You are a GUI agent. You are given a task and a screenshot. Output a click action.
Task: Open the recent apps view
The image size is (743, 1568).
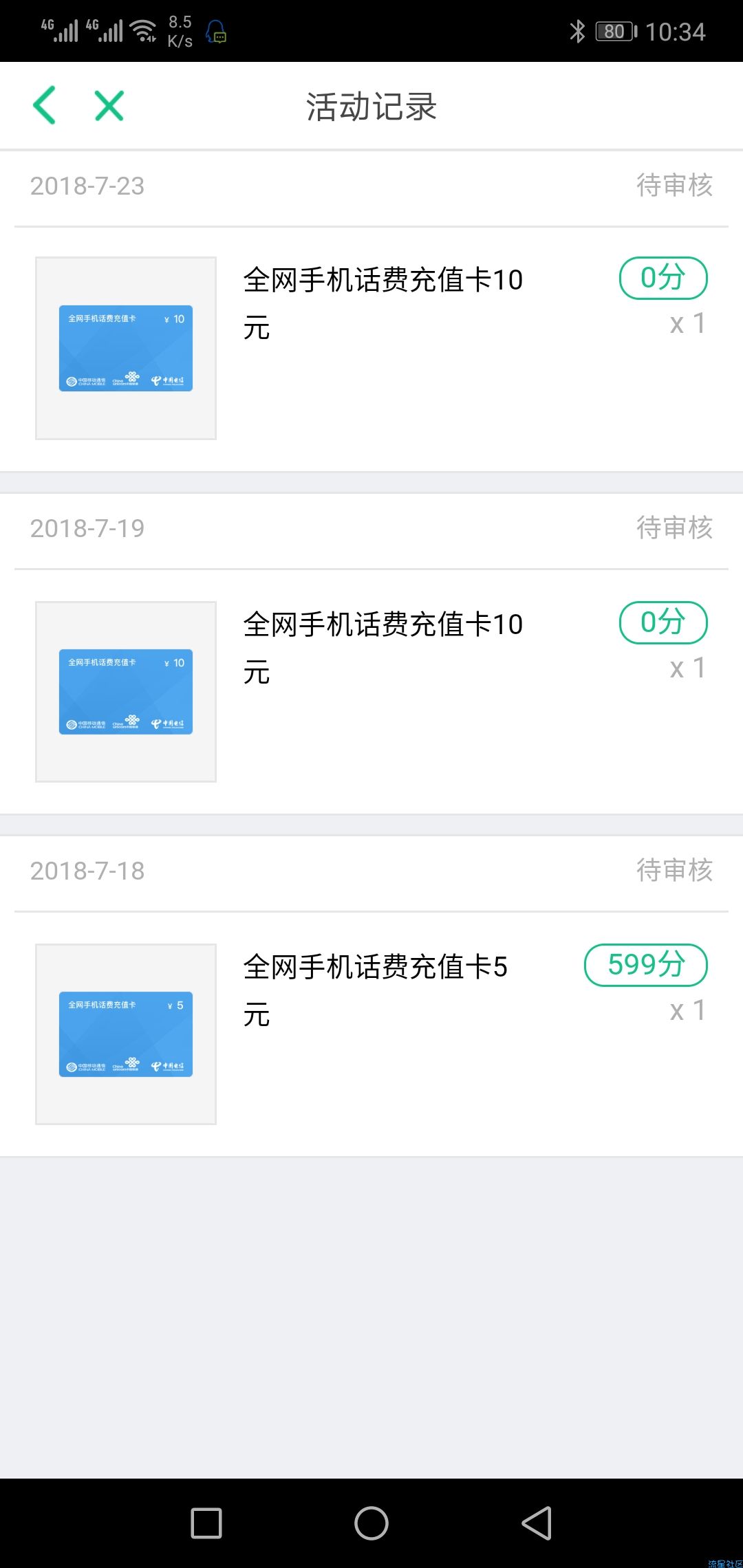click(206, 1523)
